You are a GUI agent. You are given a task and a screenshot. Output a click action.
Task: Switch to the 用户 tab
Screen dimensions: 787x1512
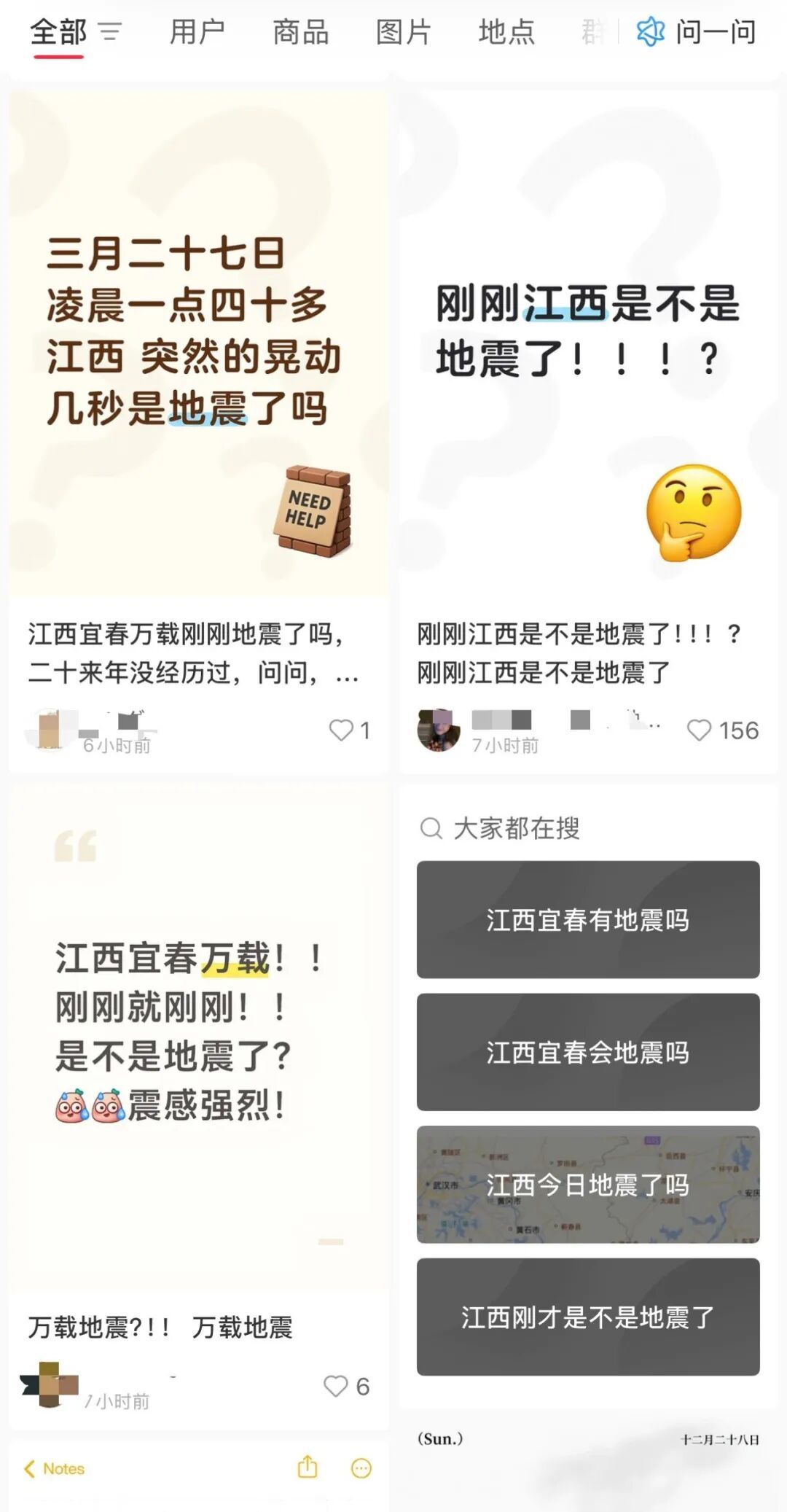pyautogui.click(x=197, y=32)
